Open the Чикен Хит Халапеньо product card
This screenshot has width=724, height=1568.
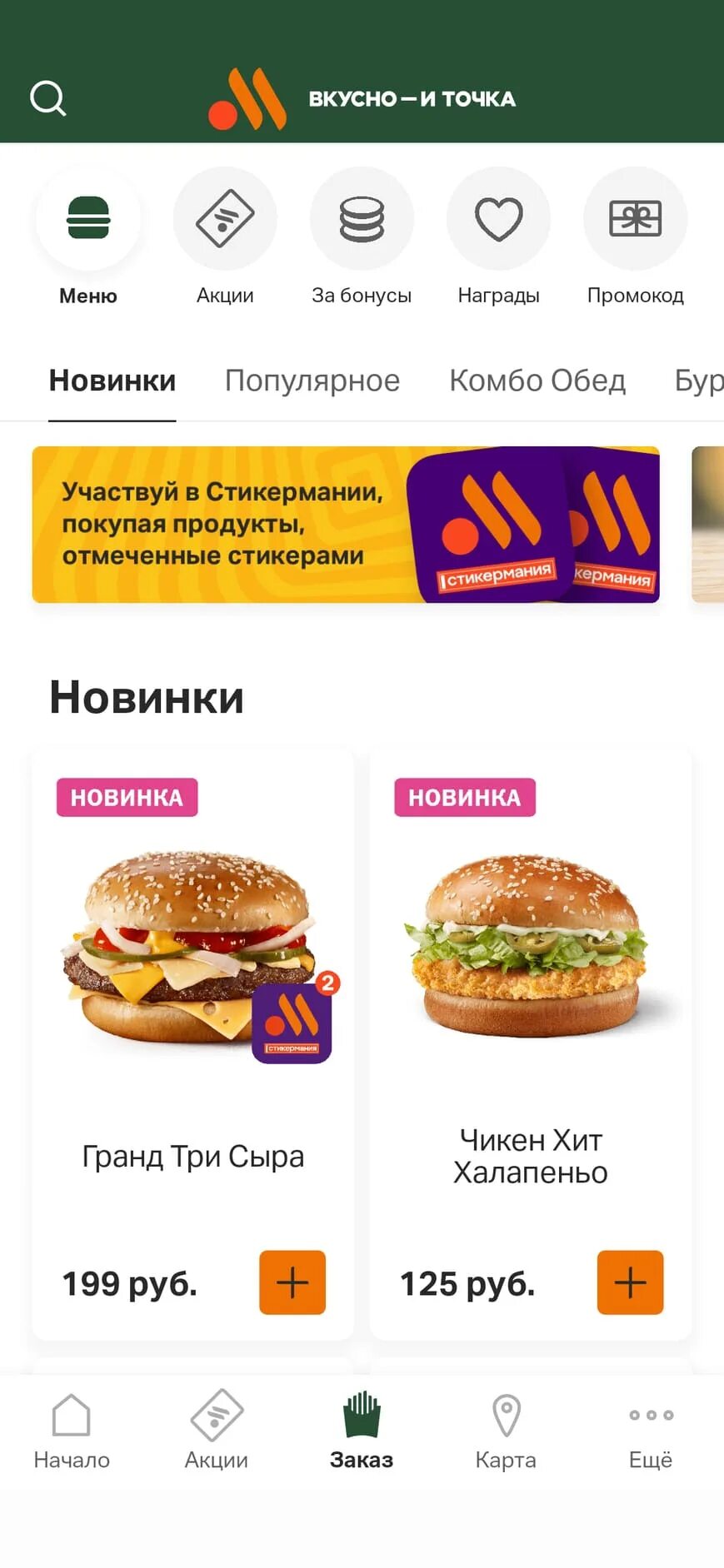pyautogui.click(x=531, y=1044)
